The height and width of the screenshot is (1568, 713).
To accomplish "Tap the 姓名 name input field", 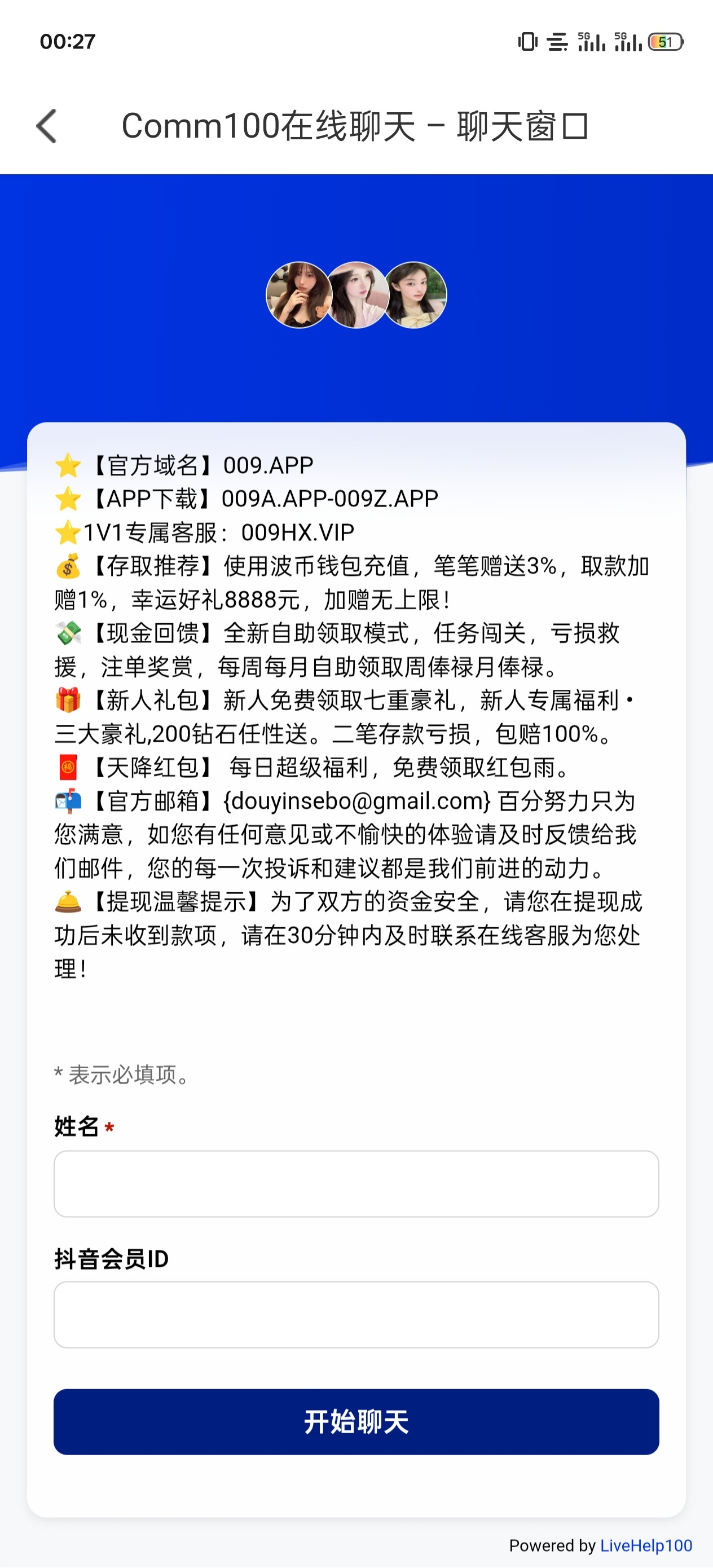I will tap(356, 1183).
